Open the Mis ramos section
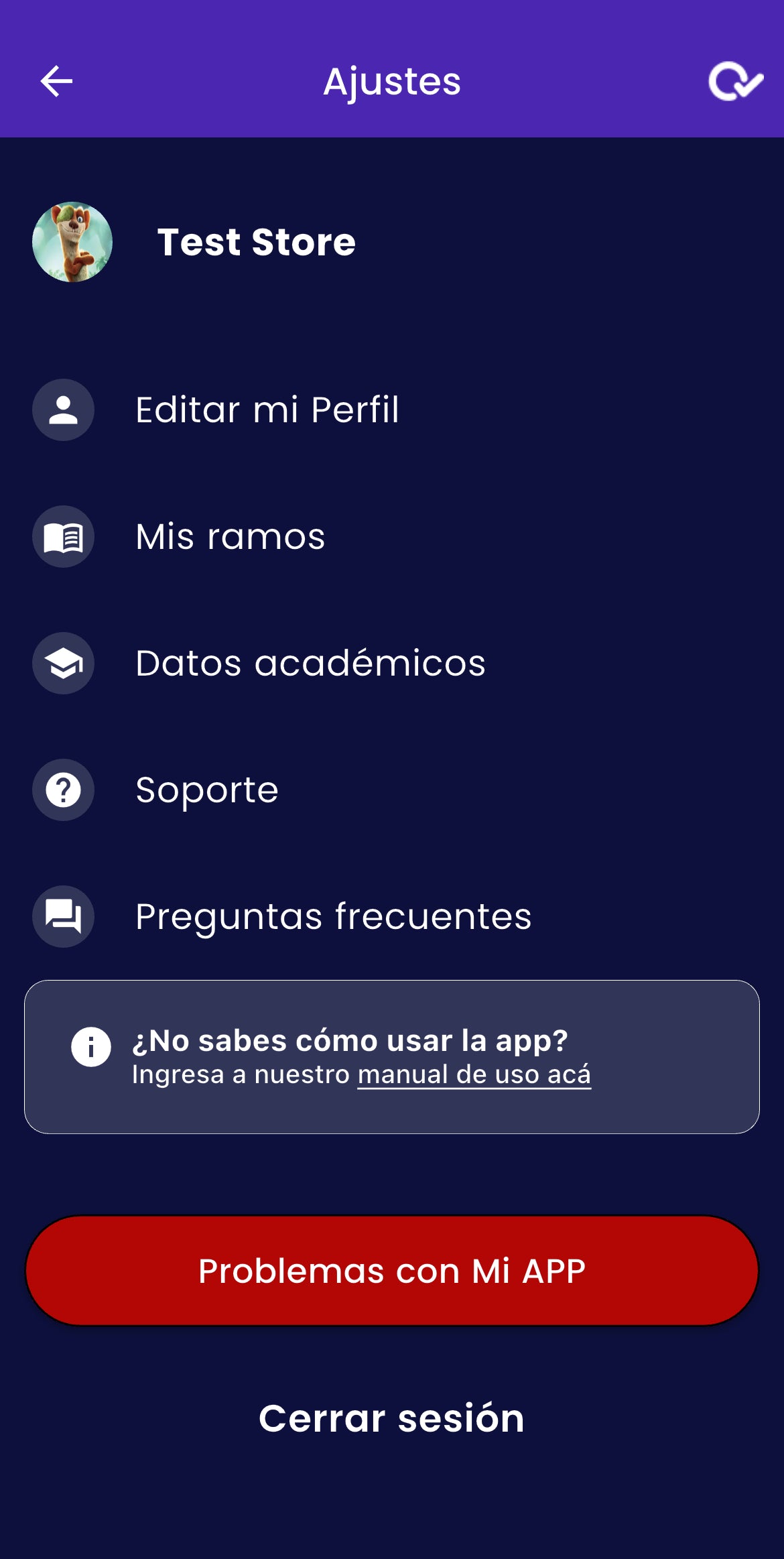 [x=230, y=536]
